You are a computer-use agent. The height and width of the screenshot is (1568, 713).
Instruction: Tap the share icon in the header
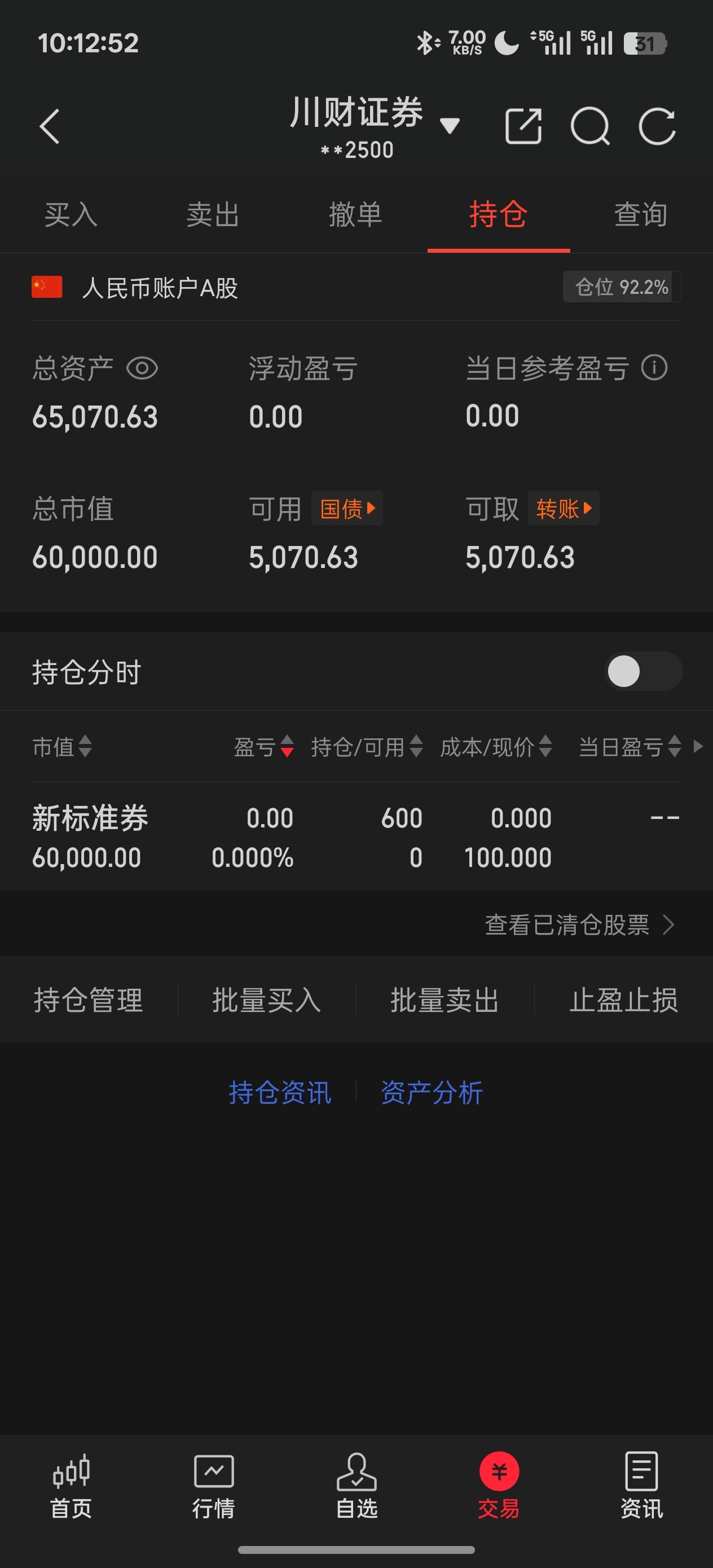point(523,126)
